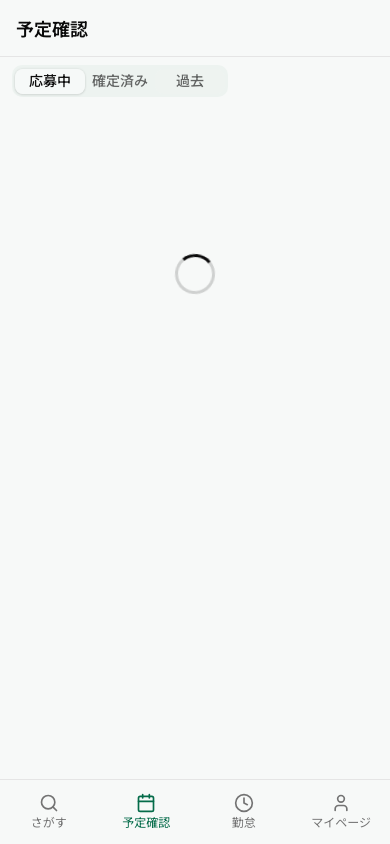This screenshot has height=844, width=390.
Task: Show the 過去 schedule segment
Action: [190, 81]
